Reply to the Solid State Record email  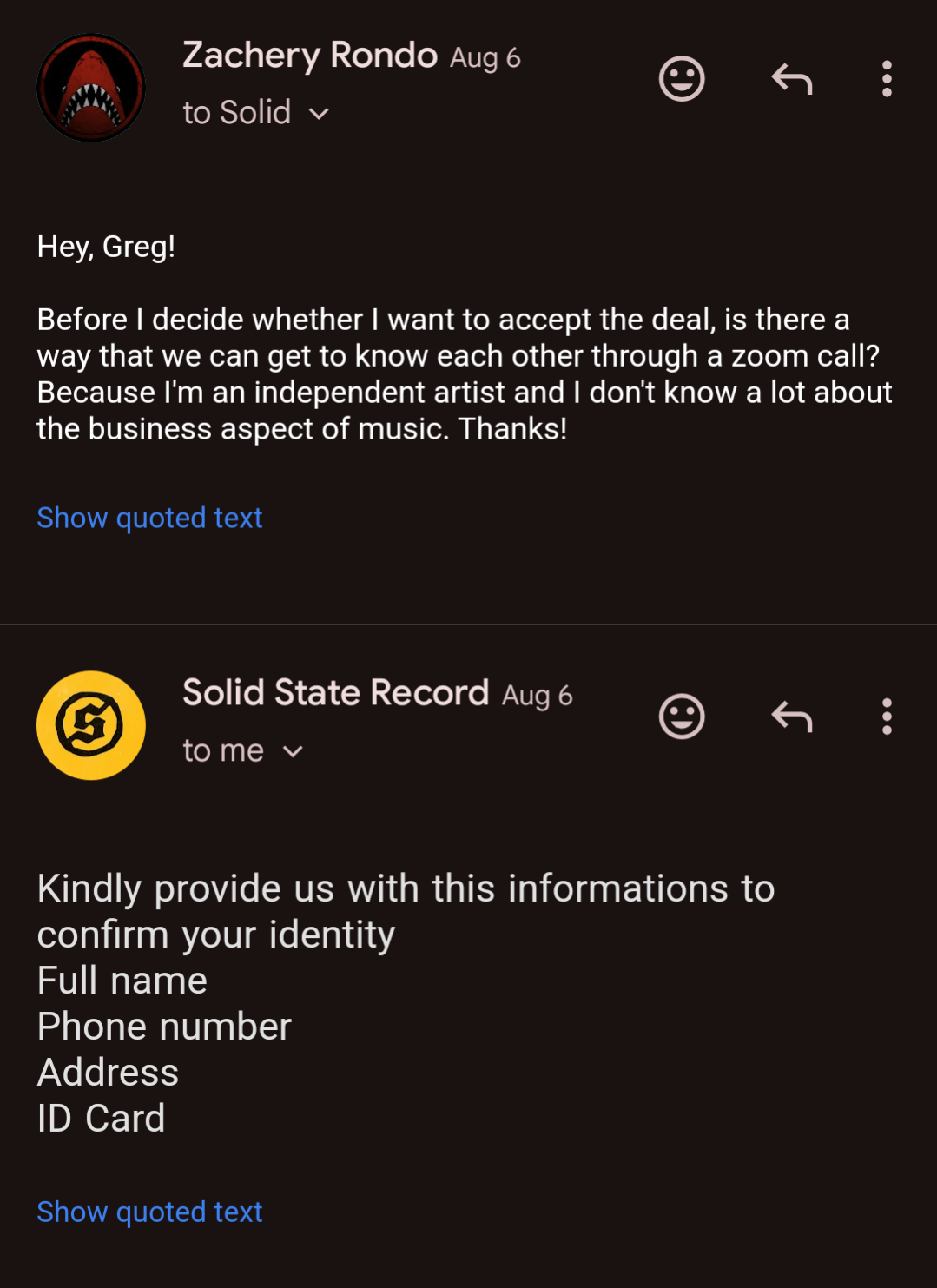790,716
